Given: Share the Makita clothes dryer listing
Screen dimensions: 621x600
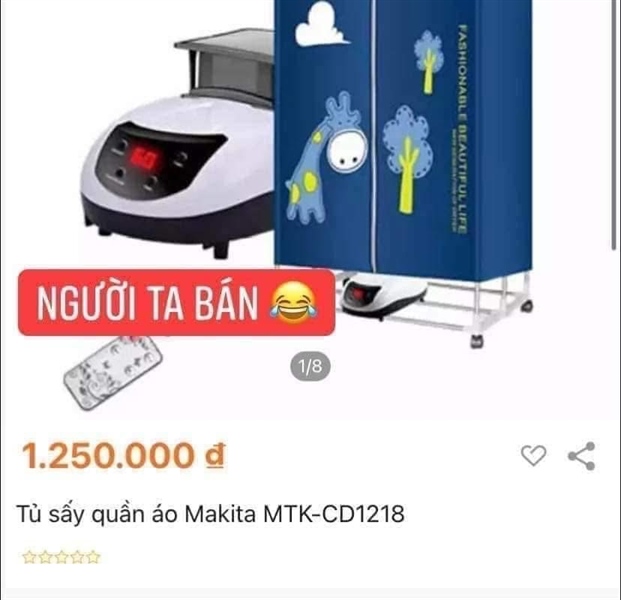Looking at the screenshot, I should click(581, 456).
